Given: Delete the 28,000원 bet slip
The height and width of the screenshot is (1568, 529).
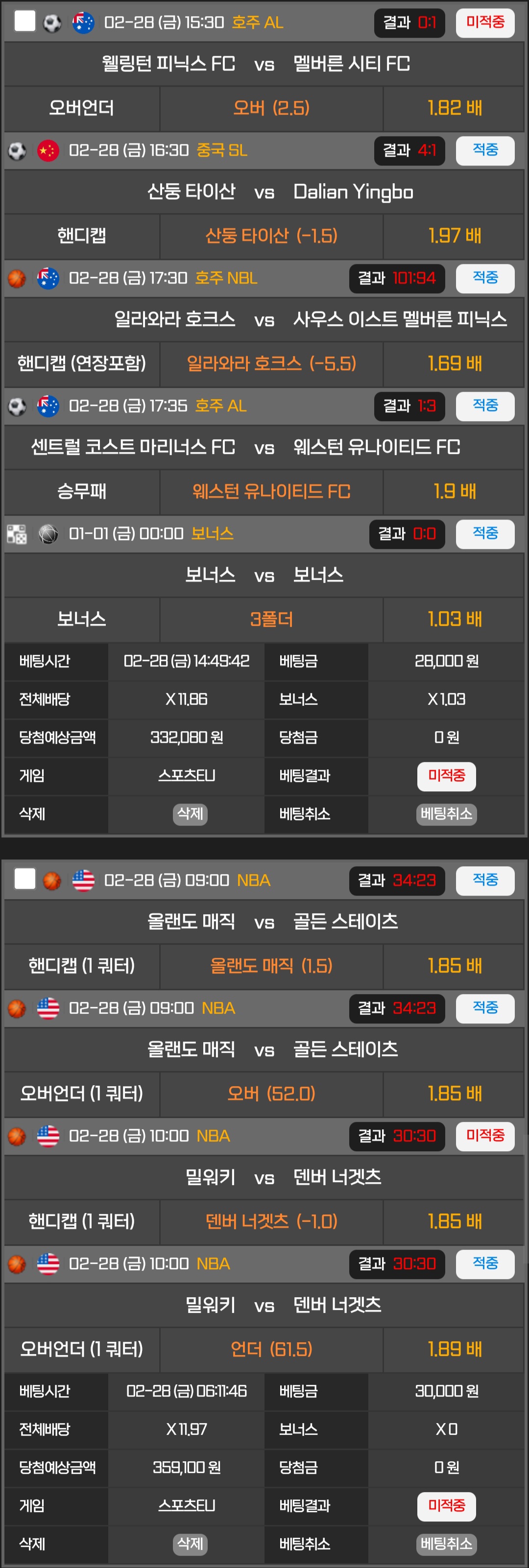Looking at the screenshot, I should click(190, 814).
